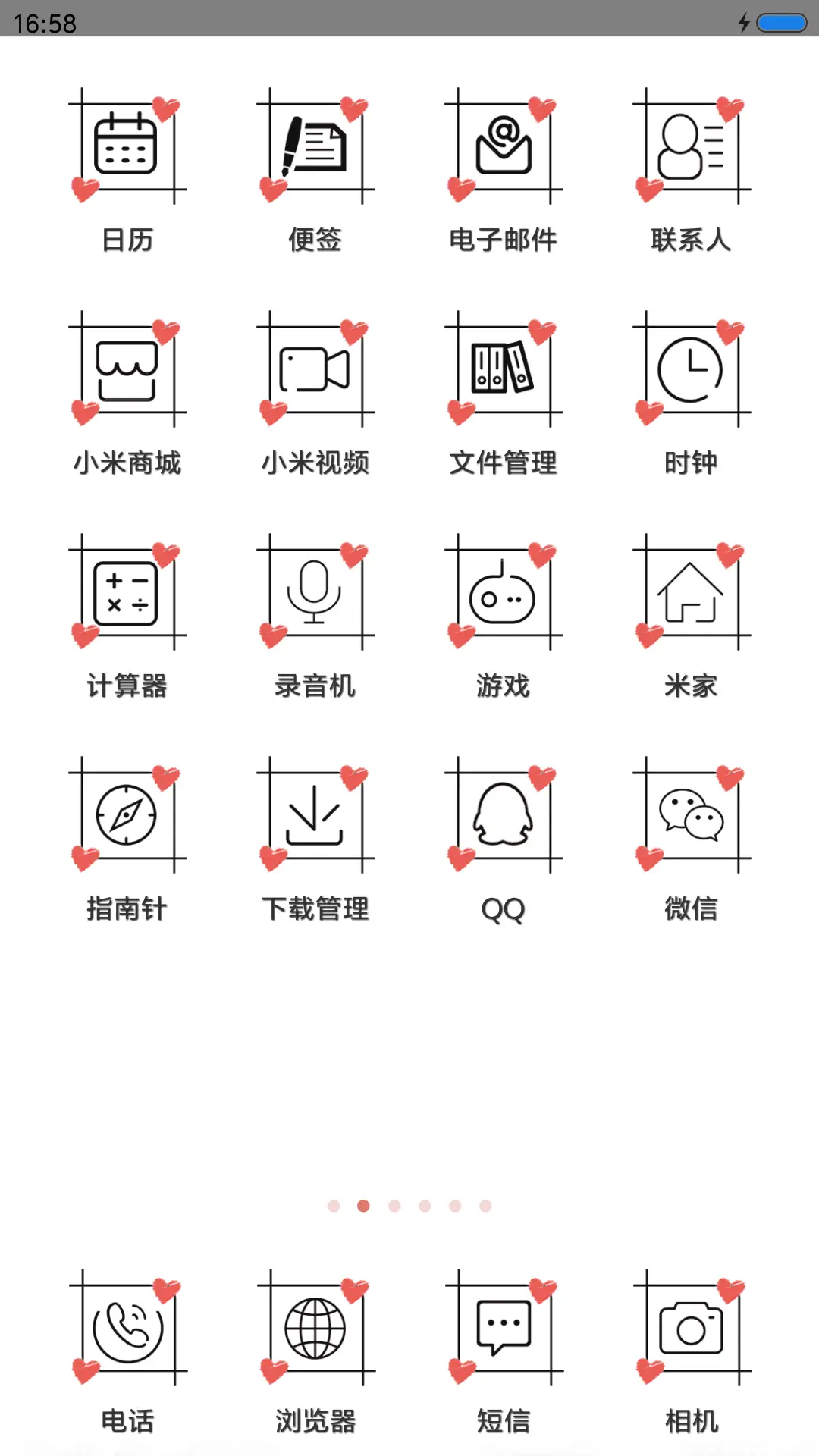Open the 日历 calendar app
Screen dimensions: 819x1456
[126, 148]
